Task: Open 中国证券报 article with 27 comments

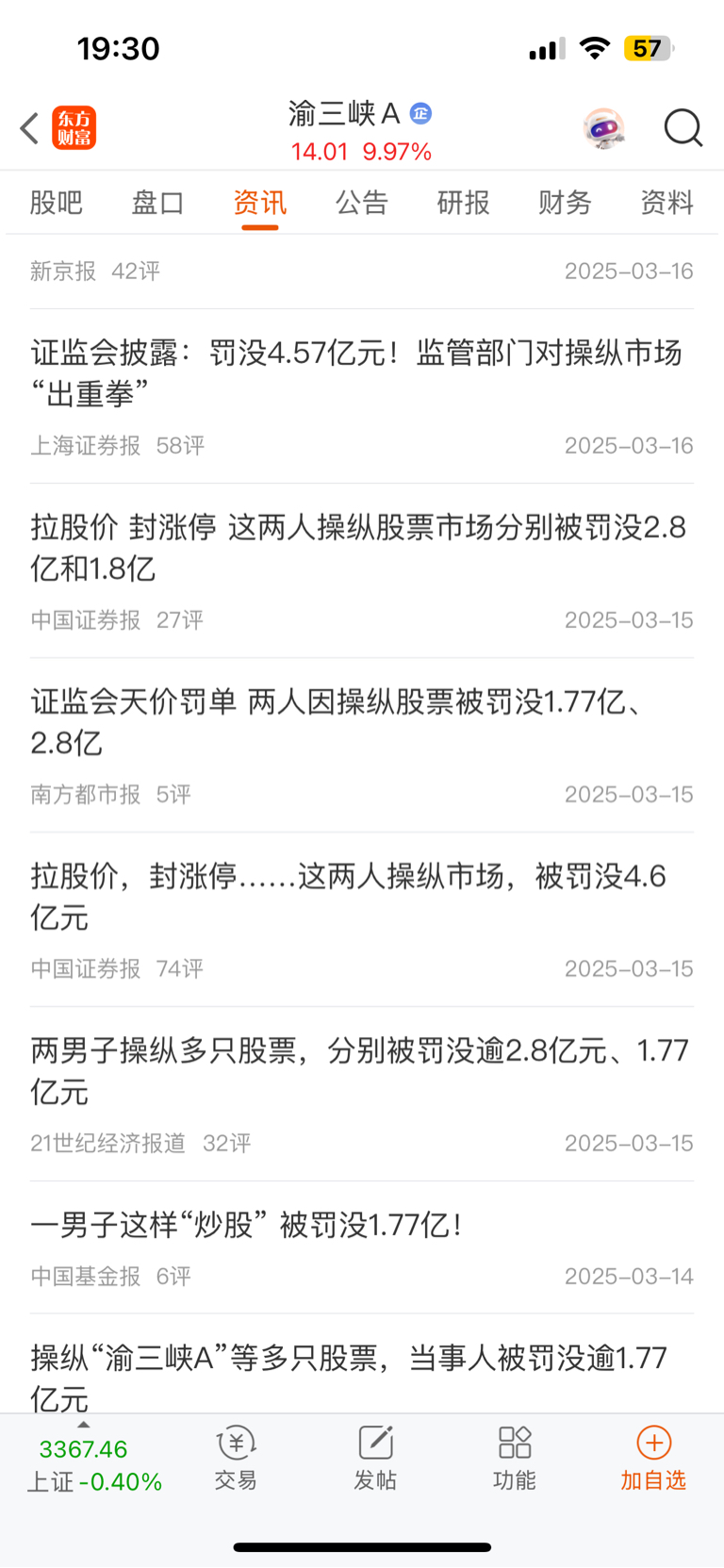Action: [x=362, y=570]
